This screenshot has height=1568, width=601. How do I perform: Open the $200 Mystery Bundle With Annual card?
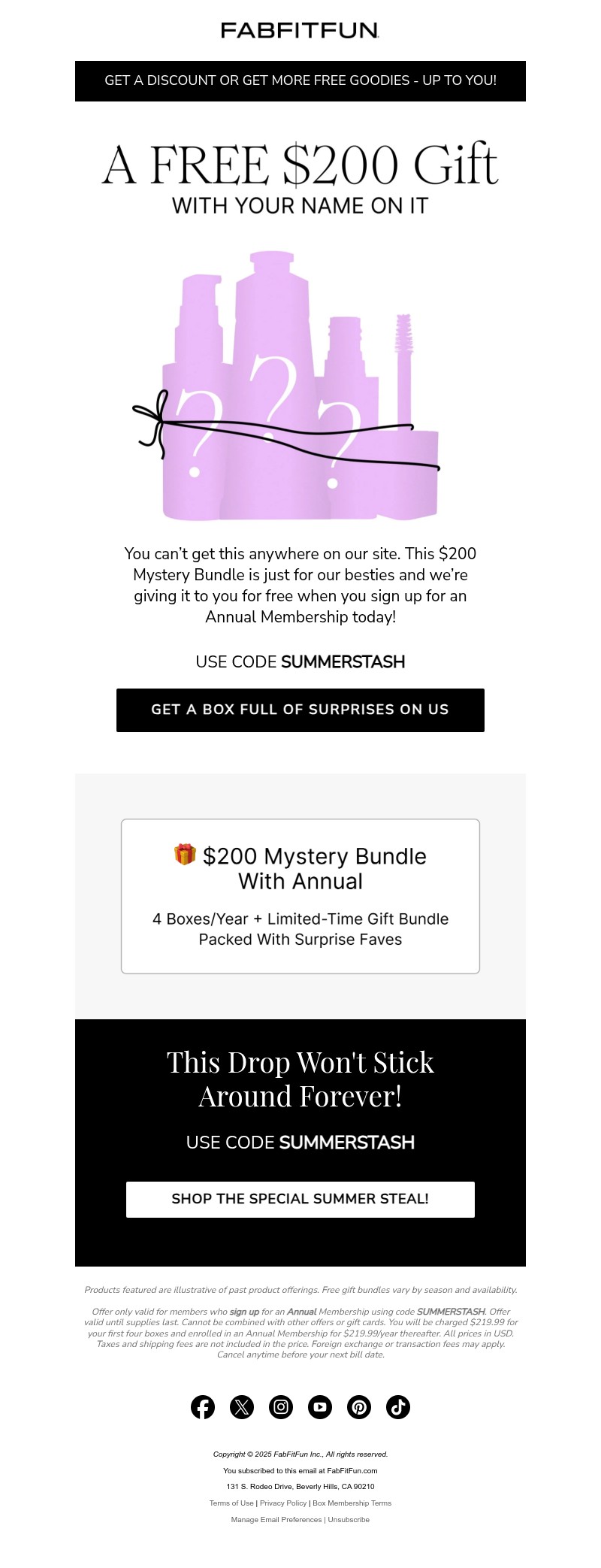pos(300,896)
